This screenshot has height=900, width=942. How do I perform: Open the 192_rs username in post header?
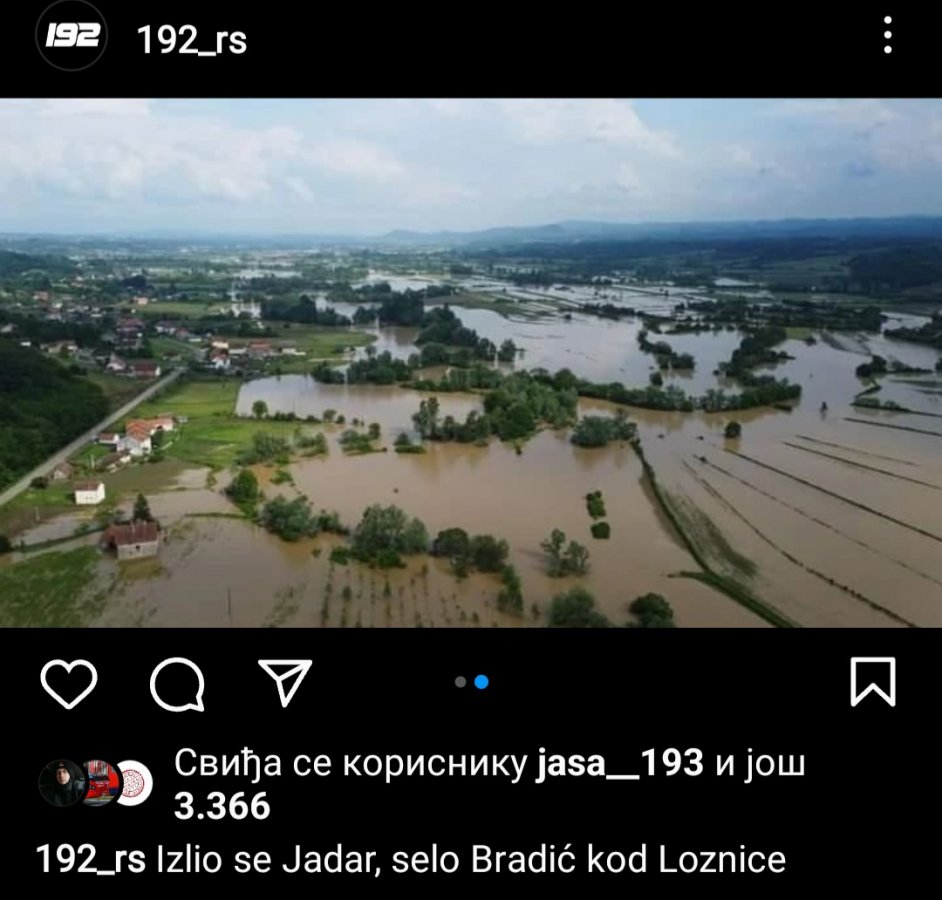click(192, 39)
